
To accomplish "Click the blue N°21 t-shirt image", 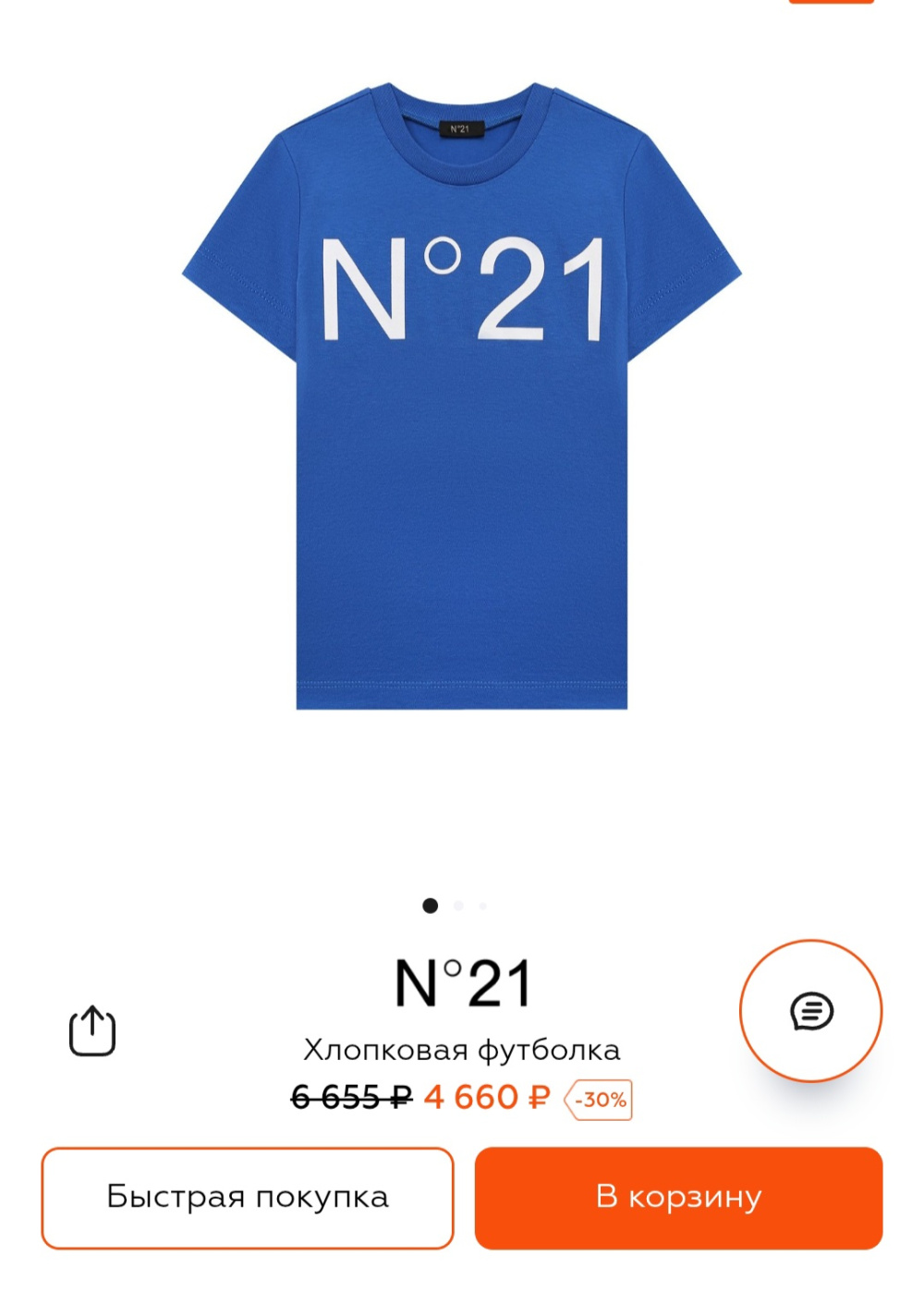I will (462, 397).
